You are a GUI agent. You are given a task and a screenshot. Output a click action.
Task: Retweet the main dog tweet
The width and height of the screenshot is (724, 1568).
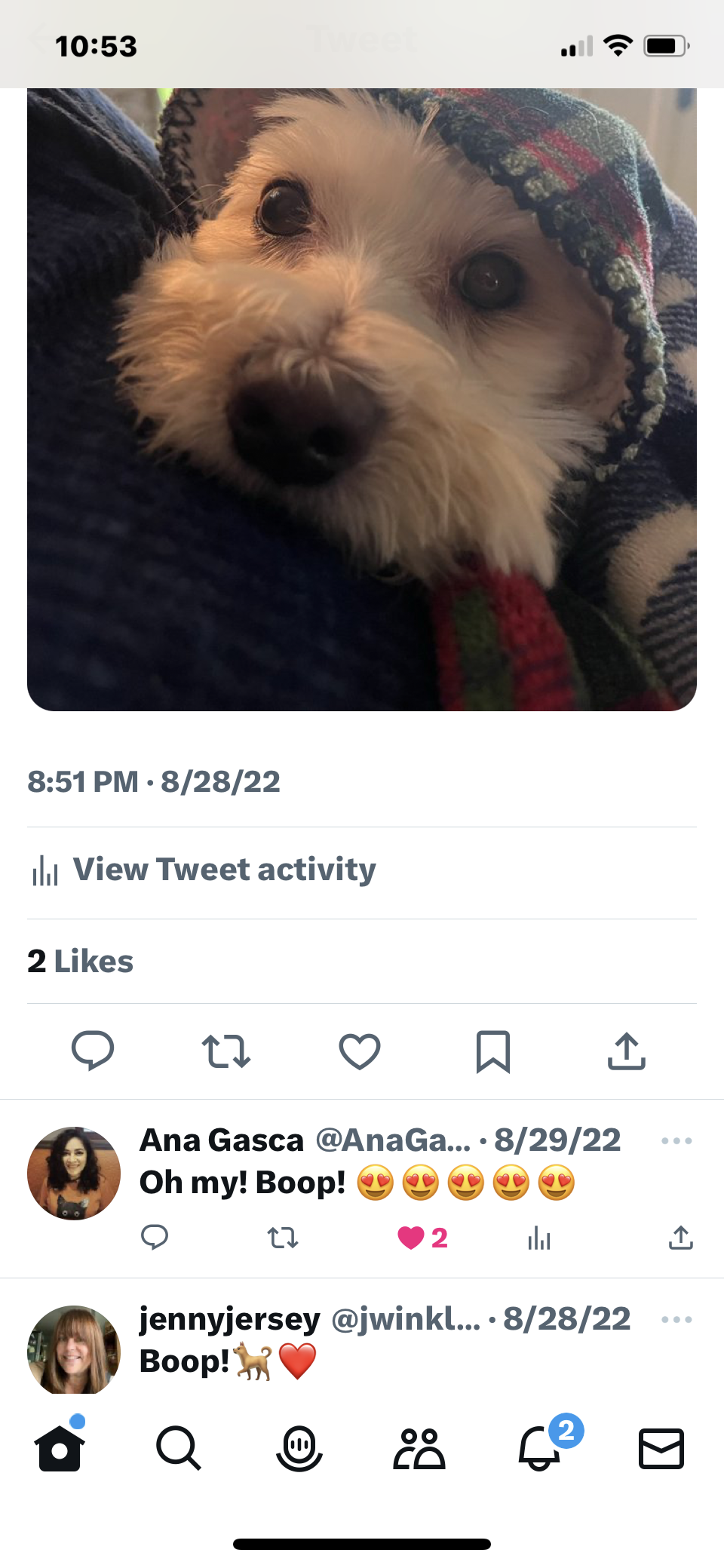[226, 1051]
